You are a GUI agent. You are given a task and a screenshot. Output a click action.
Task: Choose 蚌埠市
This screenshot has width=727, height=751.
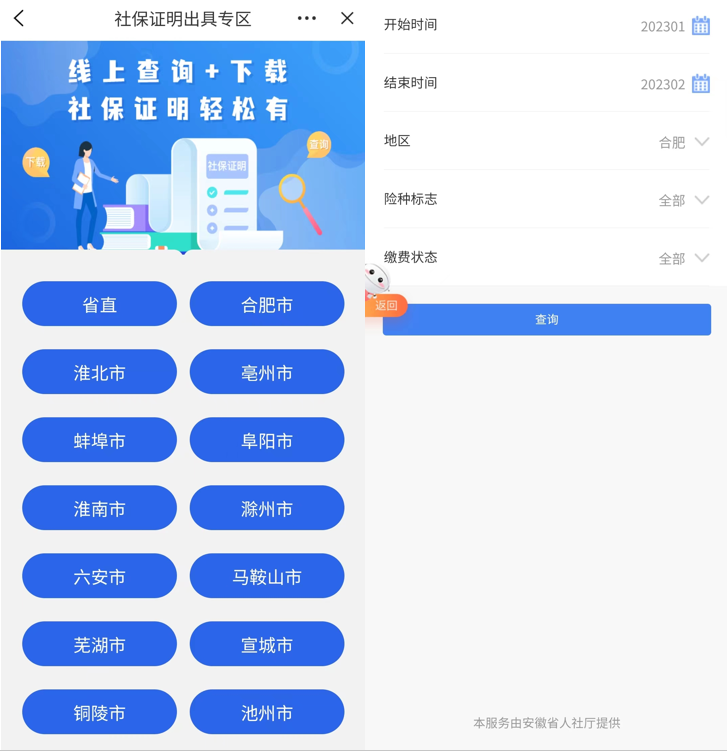(x=99, y=440)
